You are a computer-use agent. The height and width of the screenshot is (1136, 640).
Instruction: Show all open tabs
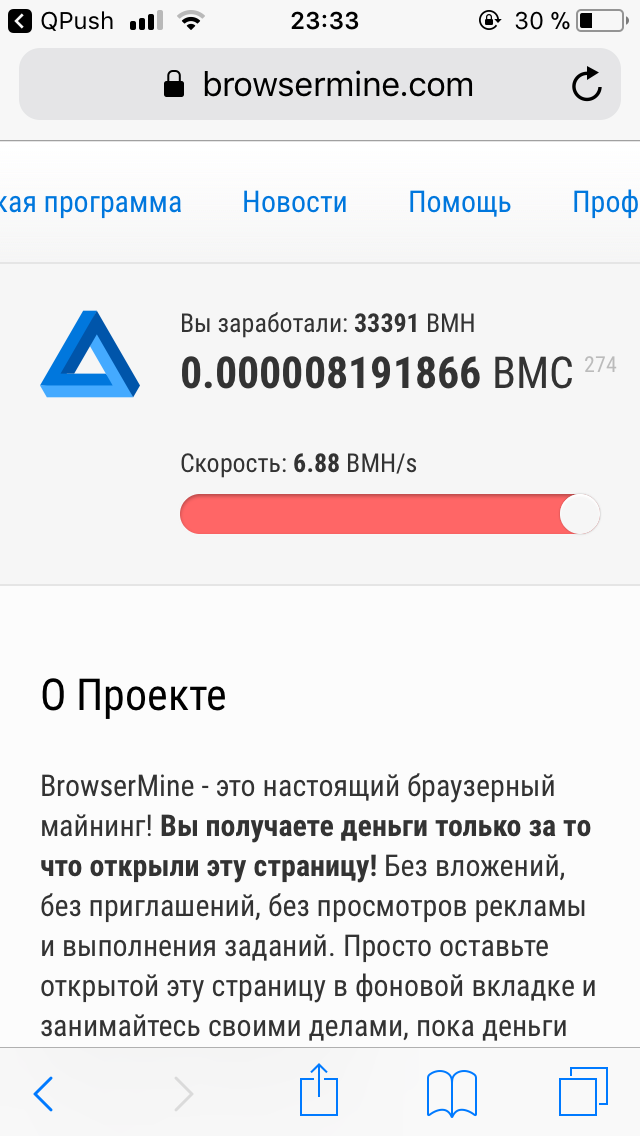583,1092
